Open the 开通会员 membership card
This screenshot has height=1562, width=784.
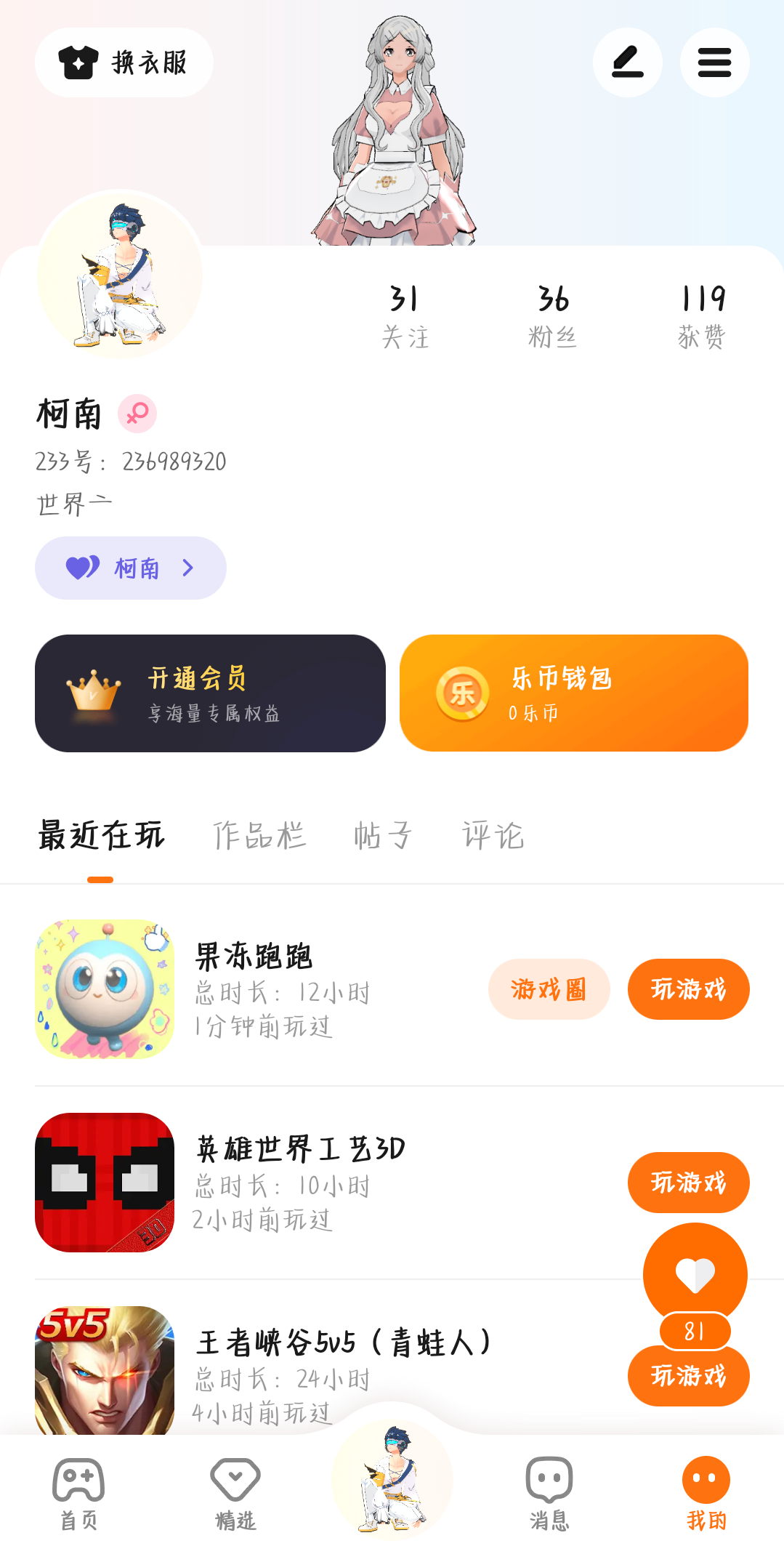pyautogui.click(x=210, y=693)
